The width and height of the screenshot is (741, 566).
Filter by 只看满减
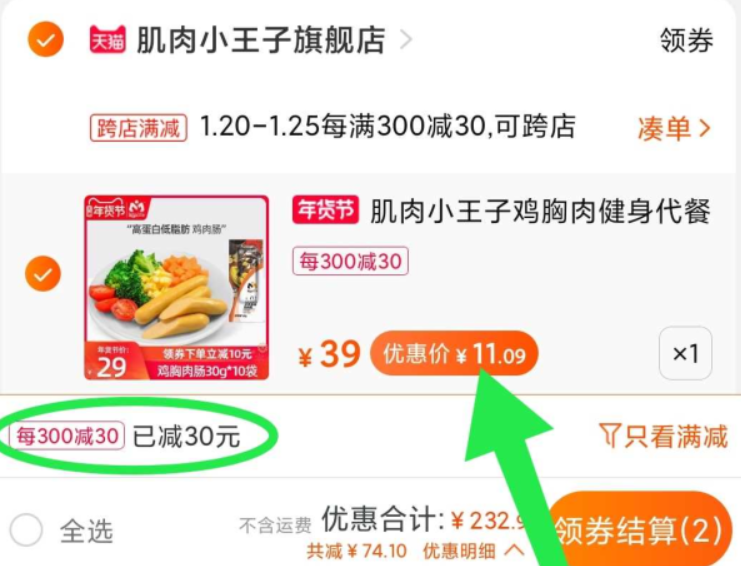click(662, 435)
